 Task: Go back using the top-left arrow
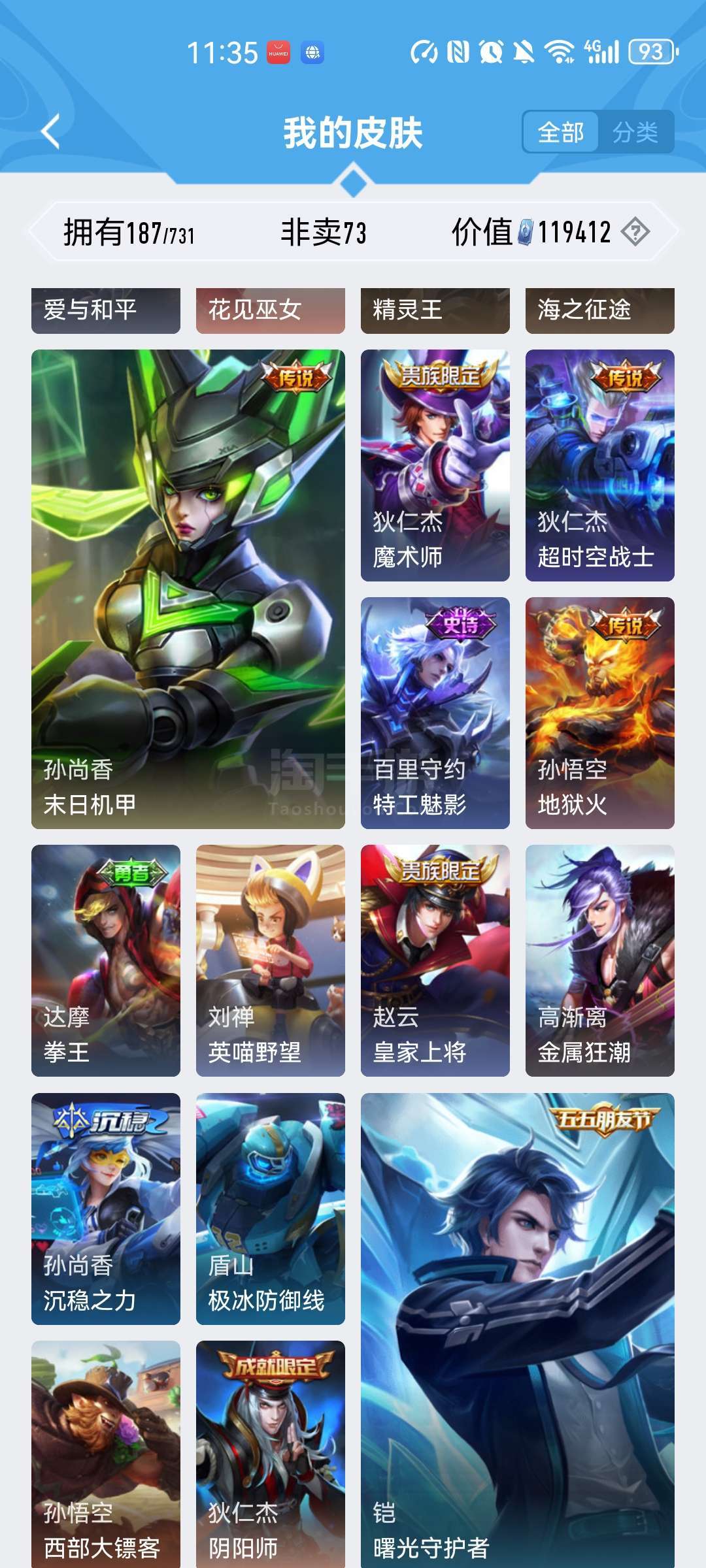coord(51,132)
